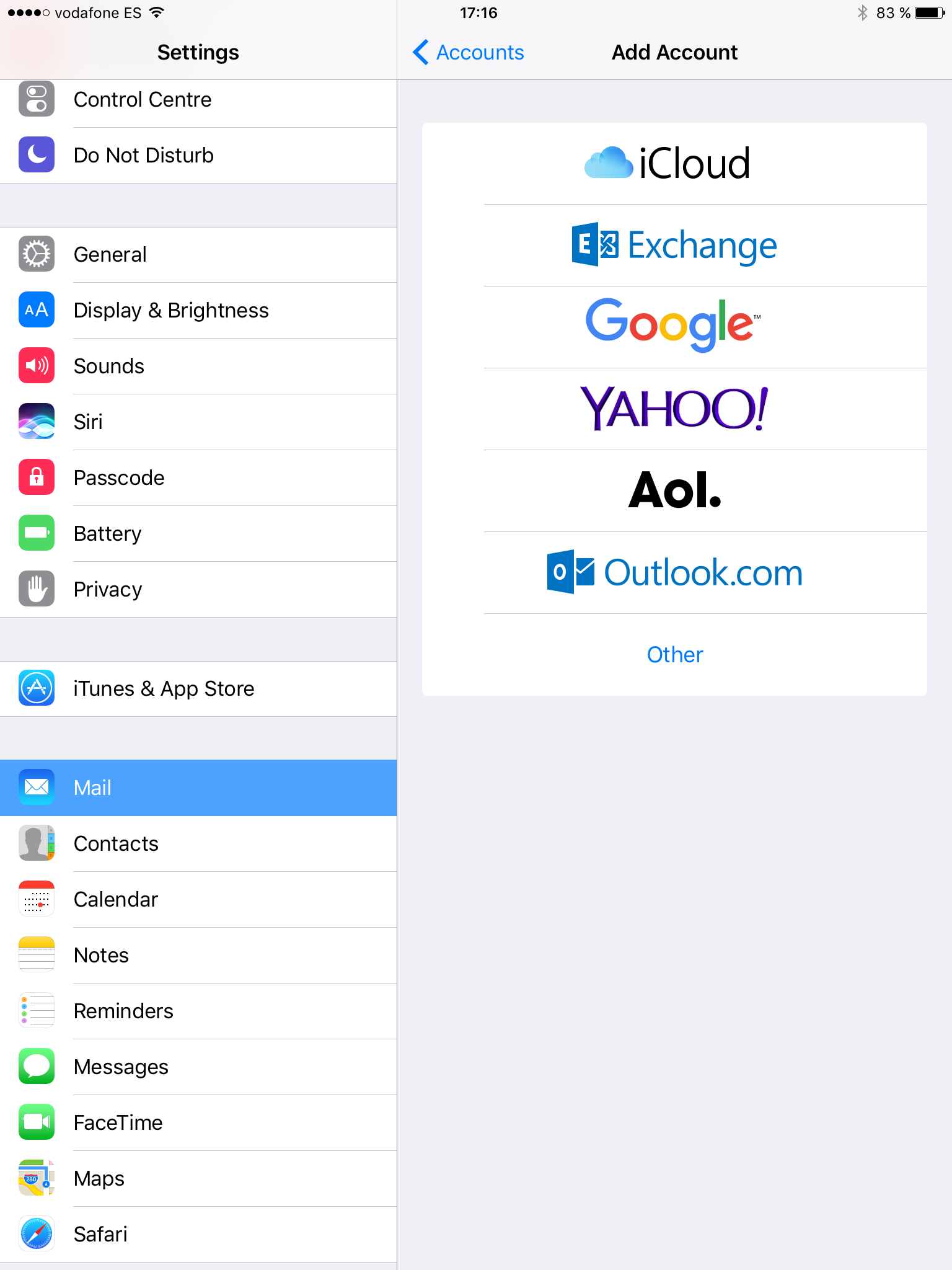Open Safari settings

198,1234
